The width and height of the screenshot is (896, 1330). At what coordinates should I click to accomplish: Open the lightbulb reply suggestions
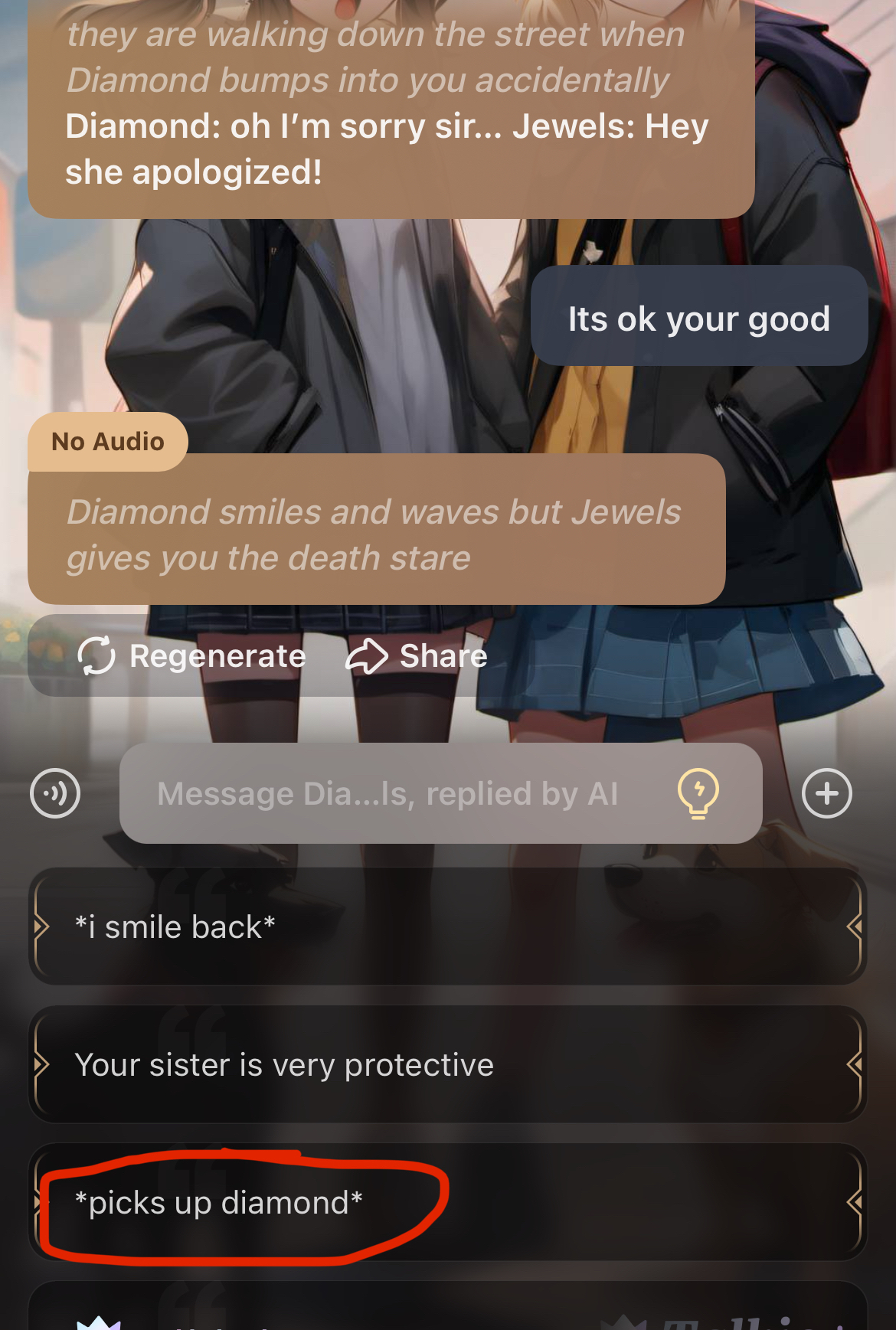click(698, 793)
